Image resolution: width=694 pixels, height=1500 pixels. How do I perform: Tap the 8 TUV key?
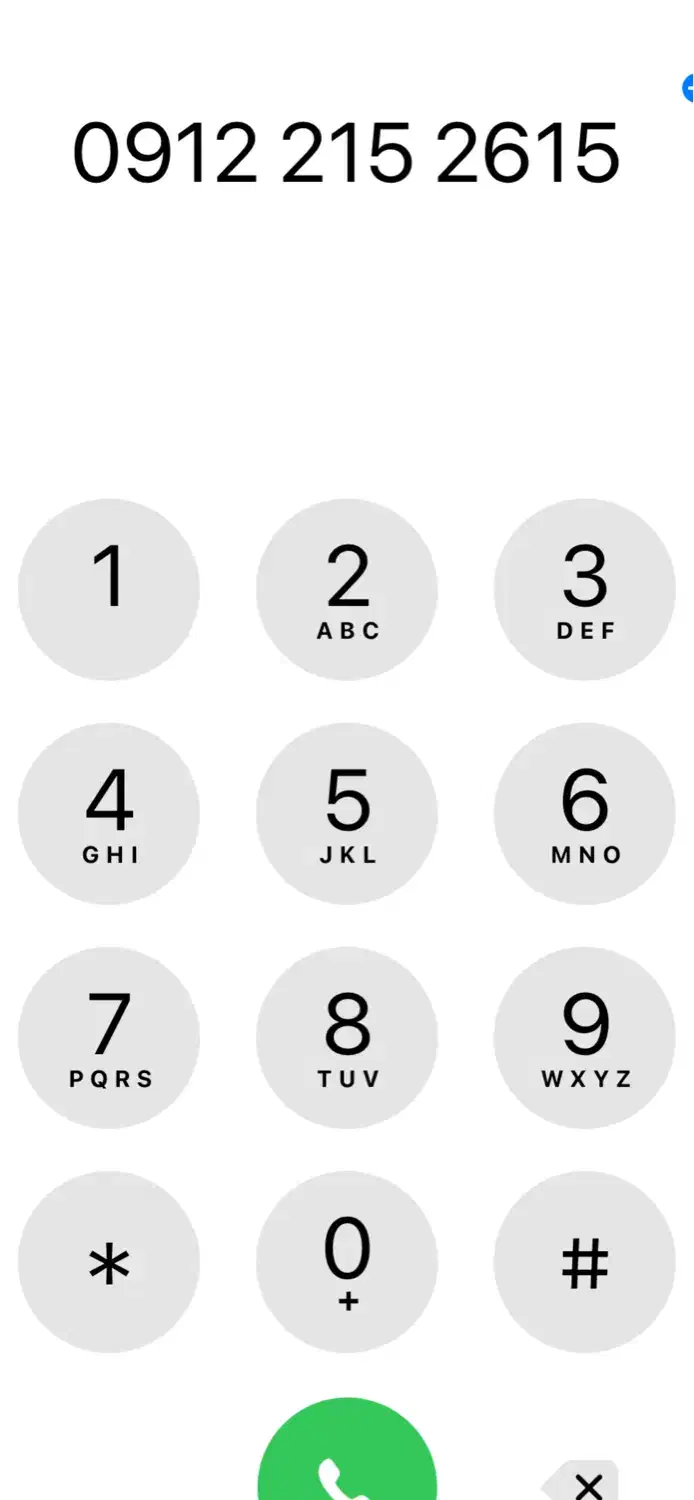347,1038
